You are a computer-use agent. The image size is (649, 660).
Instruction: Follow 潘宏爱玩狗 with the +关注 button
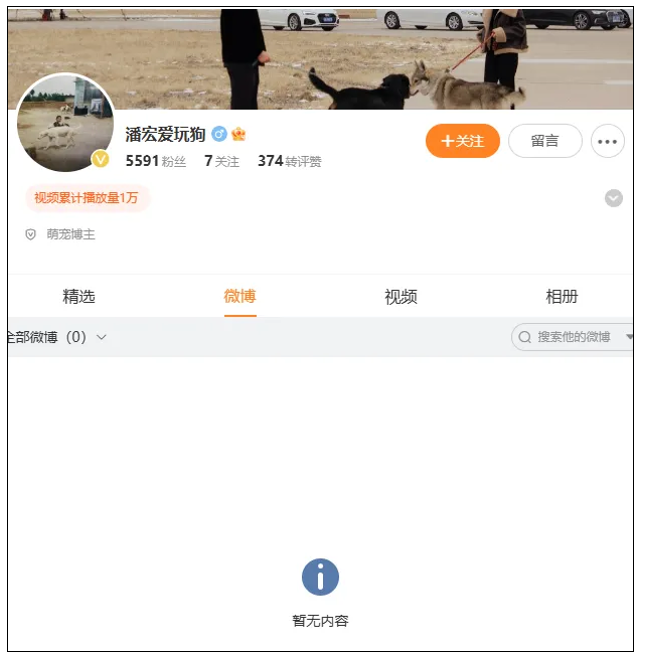point(462,141)
